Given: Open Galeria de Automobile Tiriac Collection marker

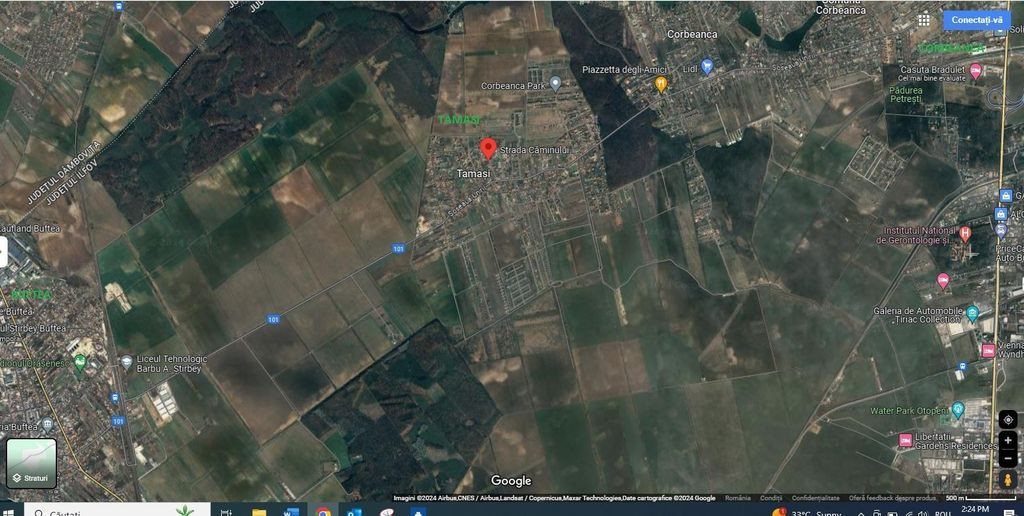Looking at the screenshot, I should [972, 313].
